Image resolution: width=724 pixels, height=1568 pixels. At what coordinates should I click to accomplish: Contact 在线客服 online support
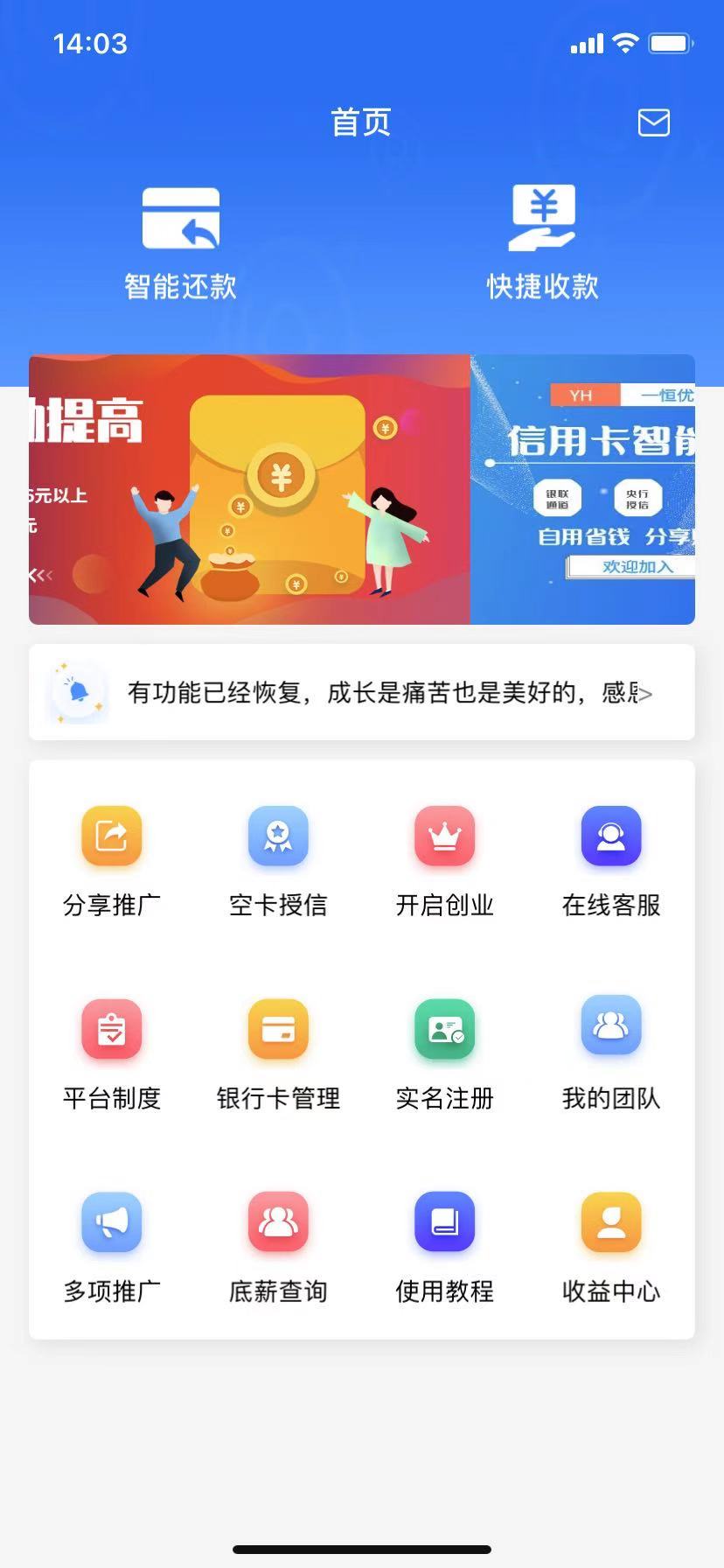[x=611, y=859]
